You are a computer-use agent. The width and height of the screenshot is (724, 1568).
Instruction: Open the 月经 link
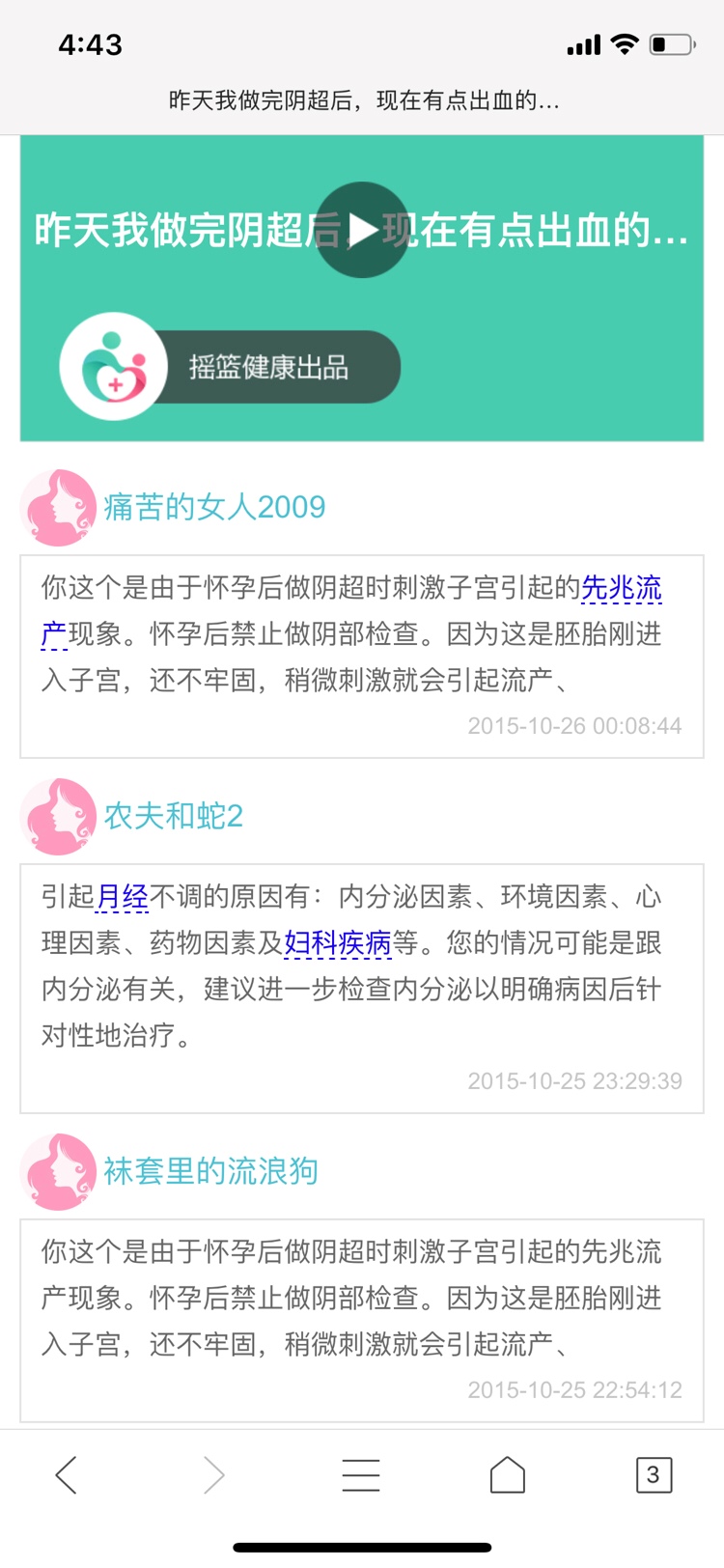click(x=122, y=897)
